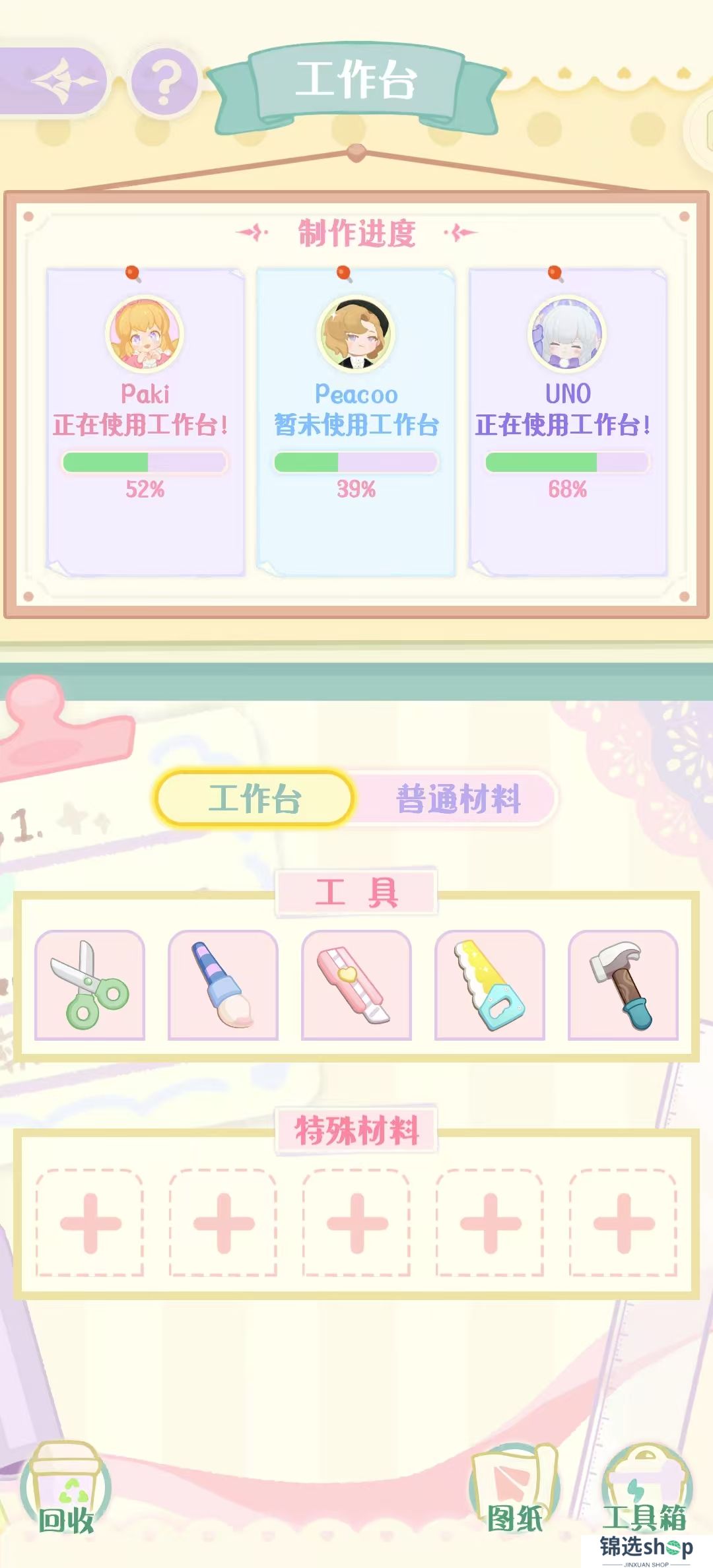The height and width of the screenshot is (1568, 713).
Task: Add to last 特殊材料 slot
Action: click(623, 1223)
